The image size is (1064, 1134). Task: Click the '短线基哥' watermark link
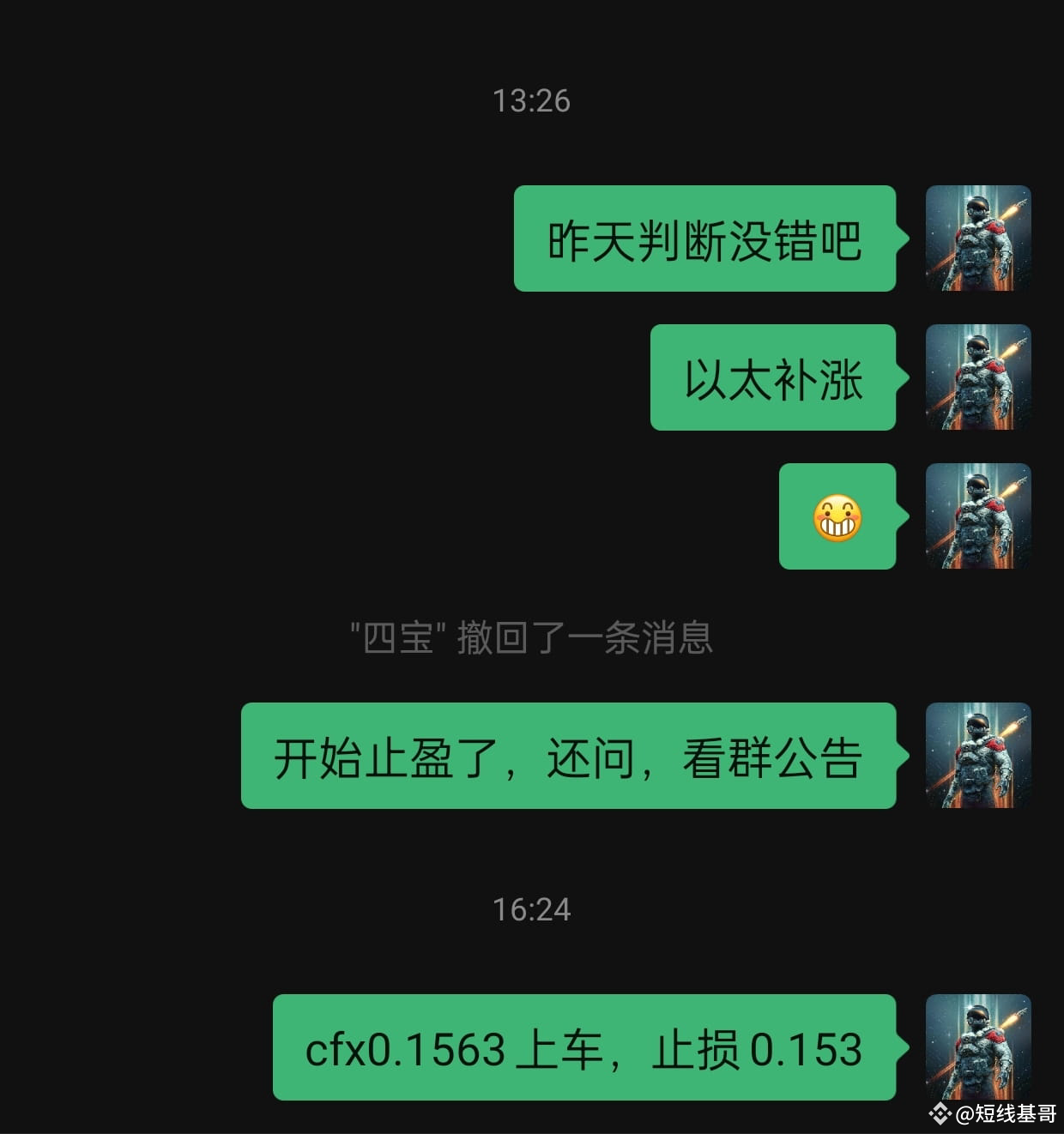pyautogui.click(x=1008, y=1112)
